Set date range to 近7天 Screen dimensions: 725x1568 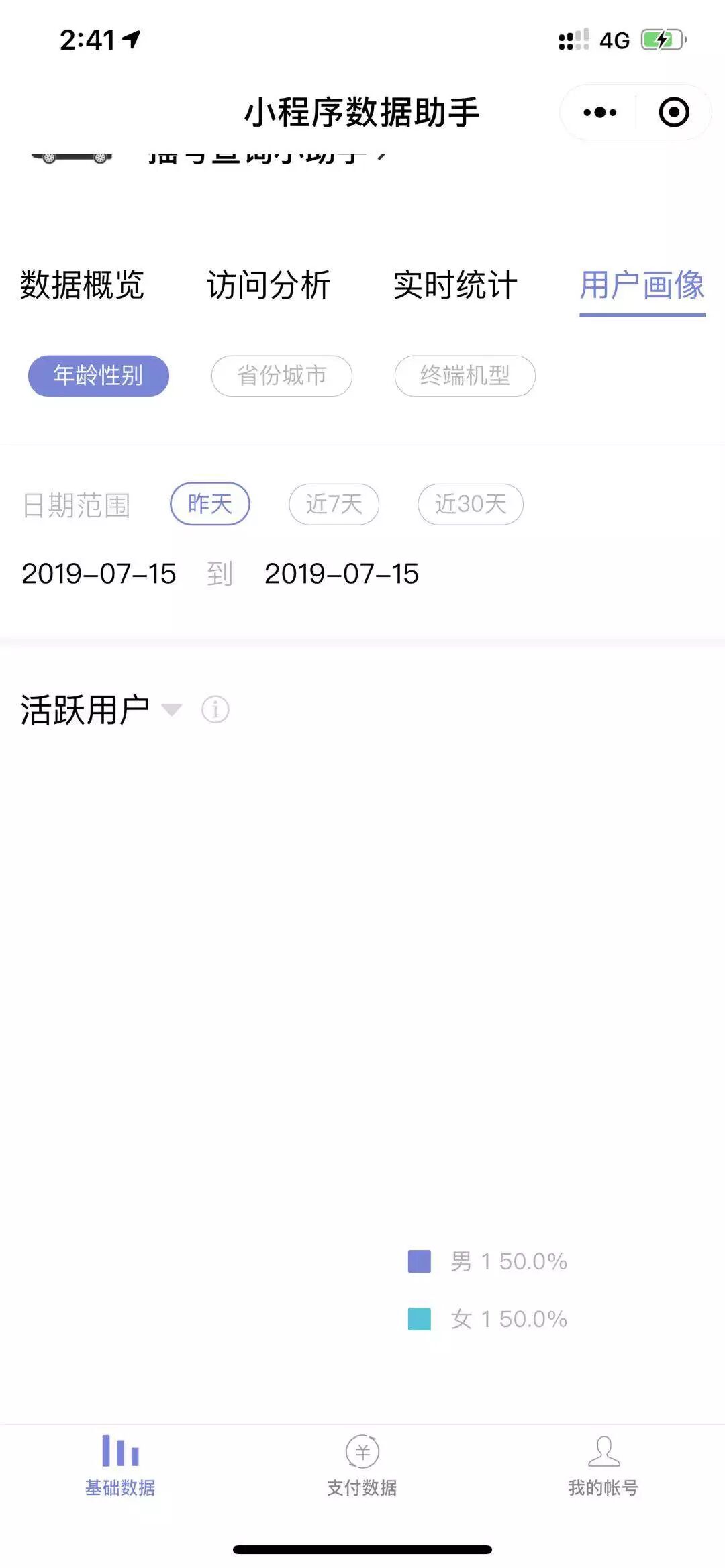point(334,504)
